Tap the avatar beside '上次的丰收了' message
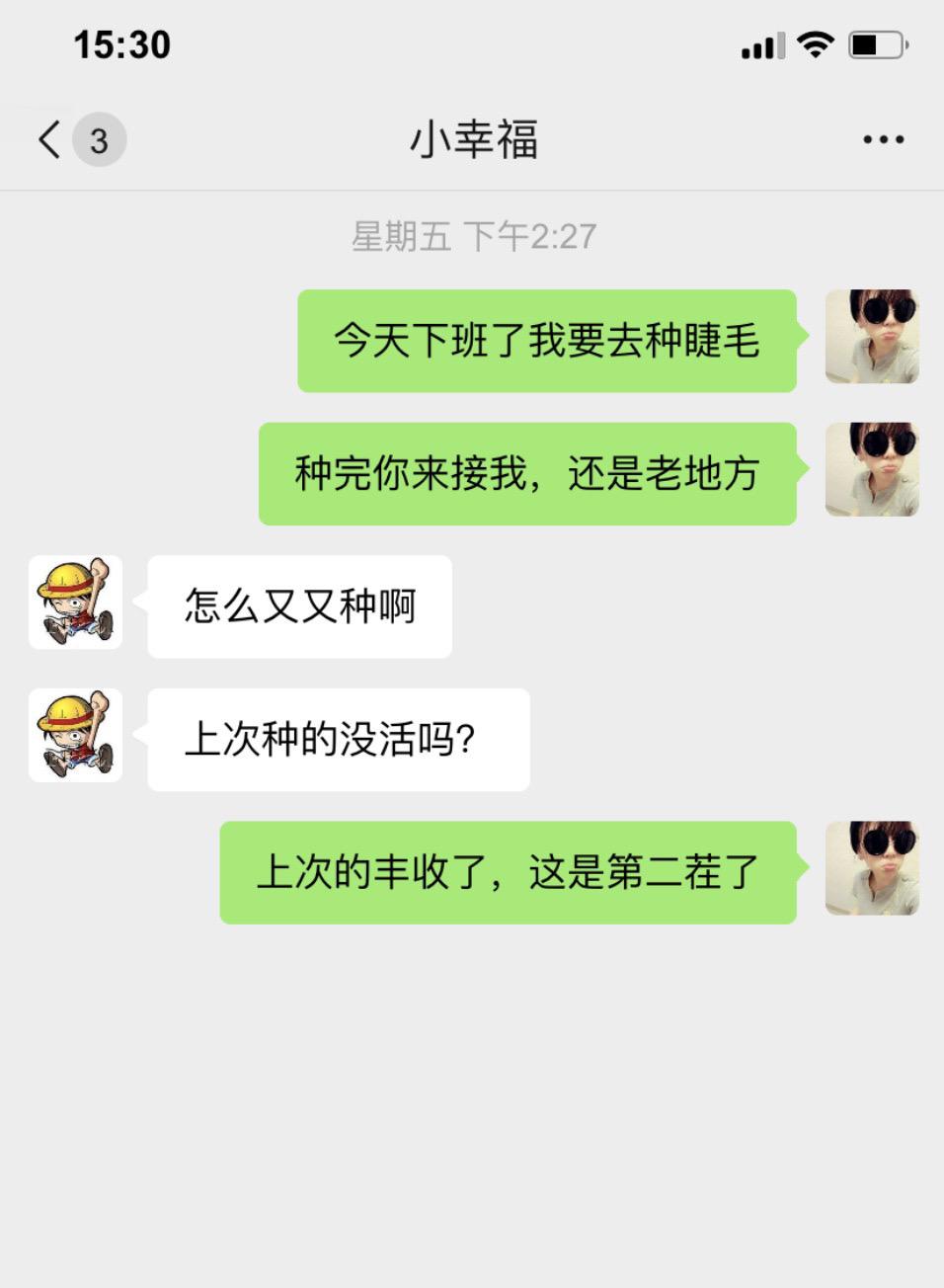944x1288 pixels. [x=873, y=867]
